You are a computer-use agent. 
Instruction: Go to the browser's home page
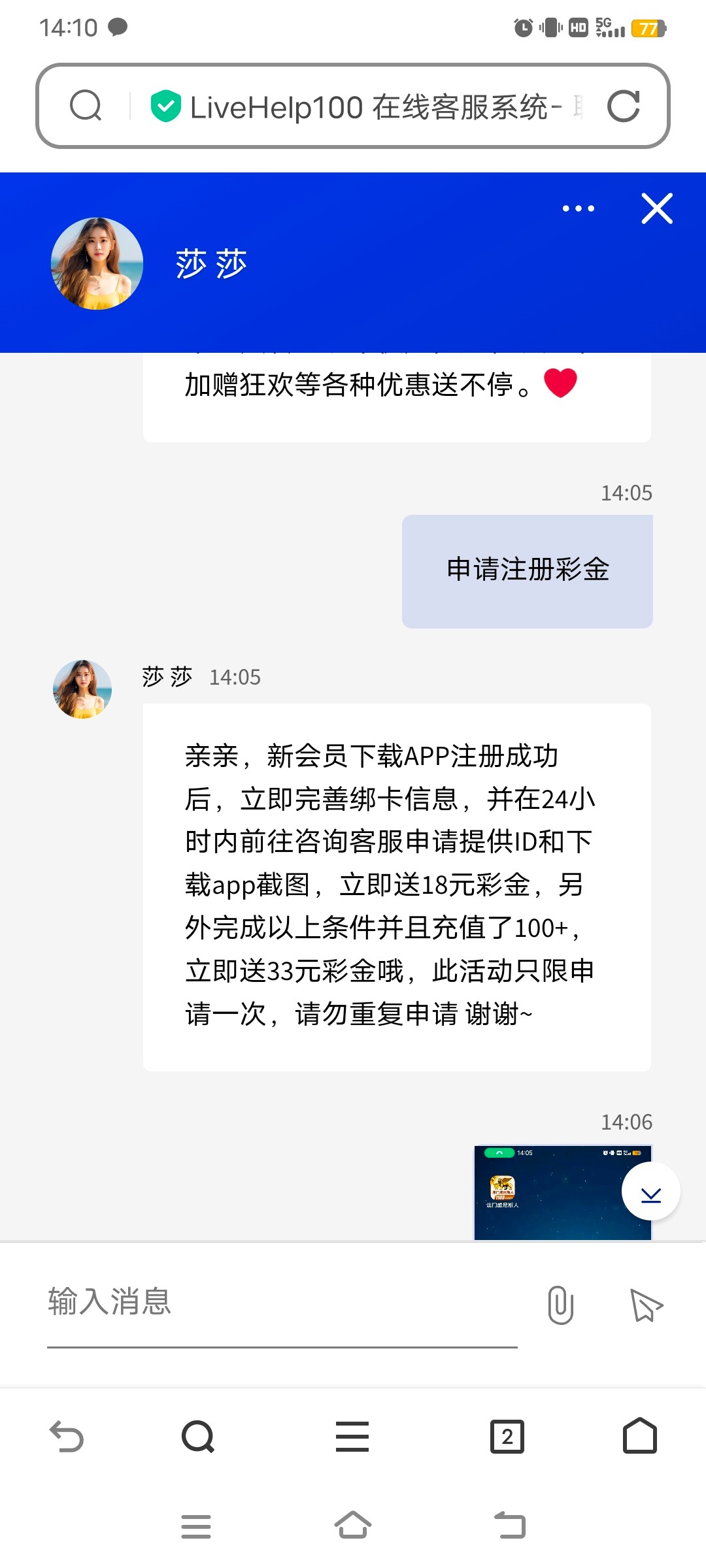tap(639, 1436)
